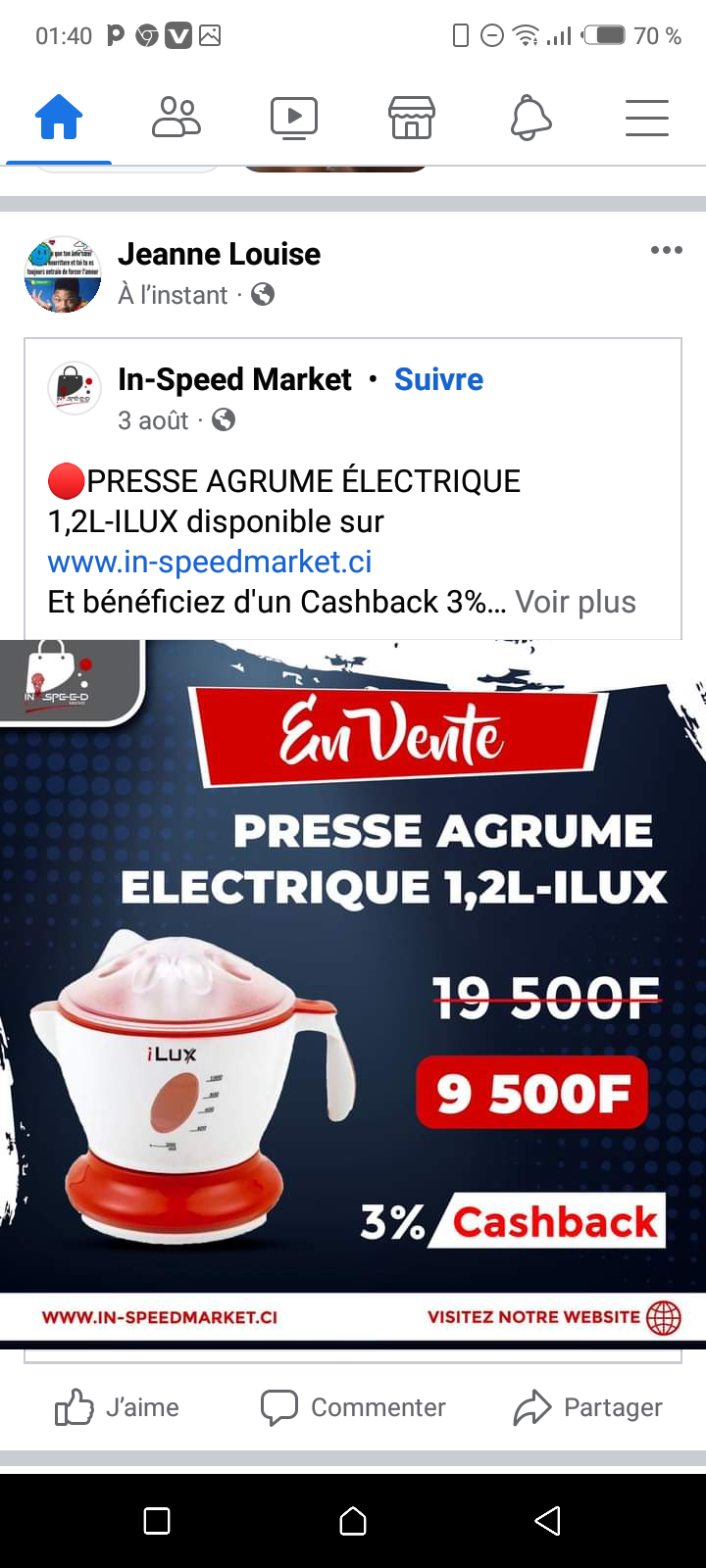Open recent apps from navigation bar

pos(157,1521)
